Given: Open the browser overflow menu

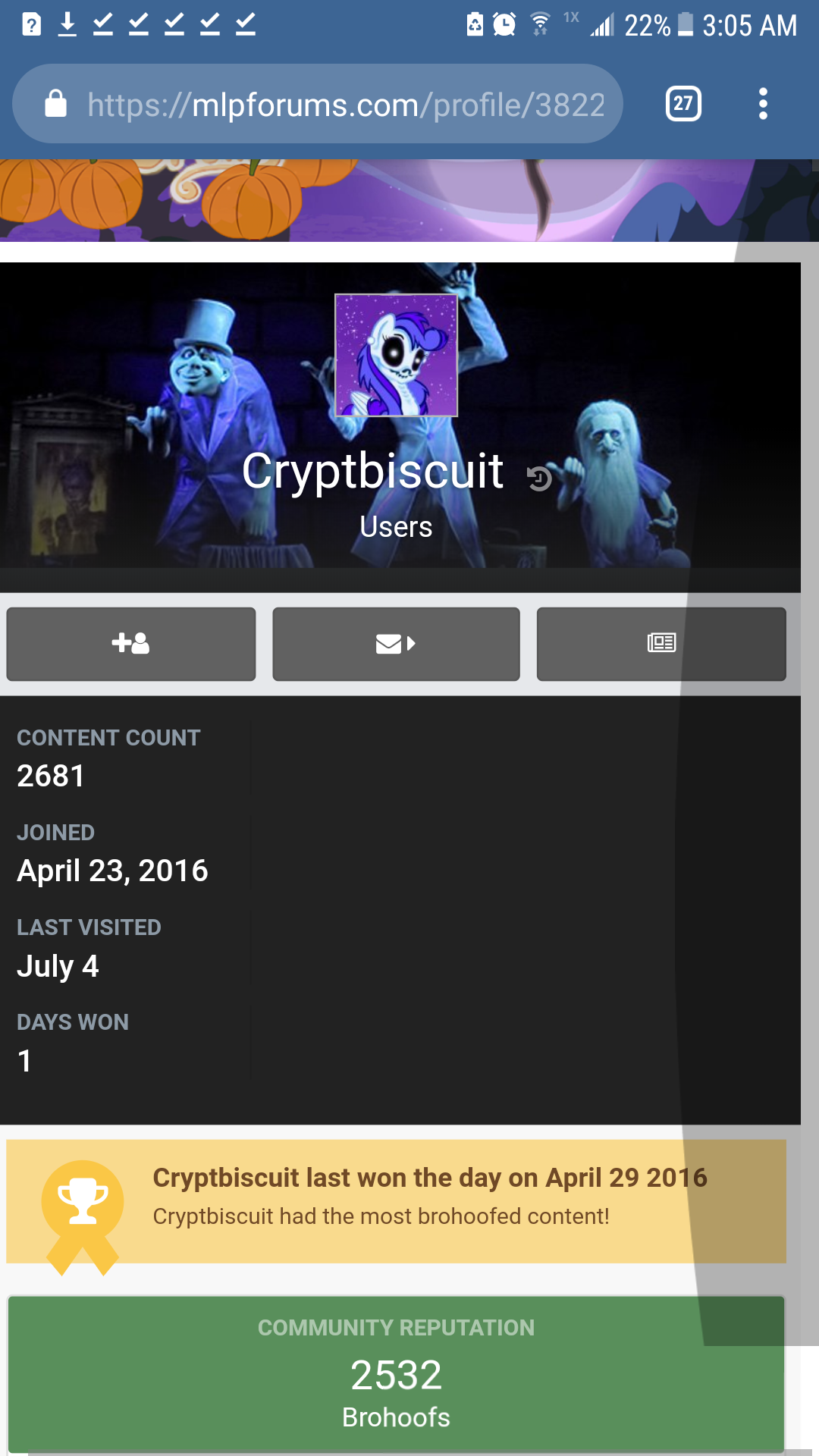Looking at the screenshot, I should (x=763, y=104).
